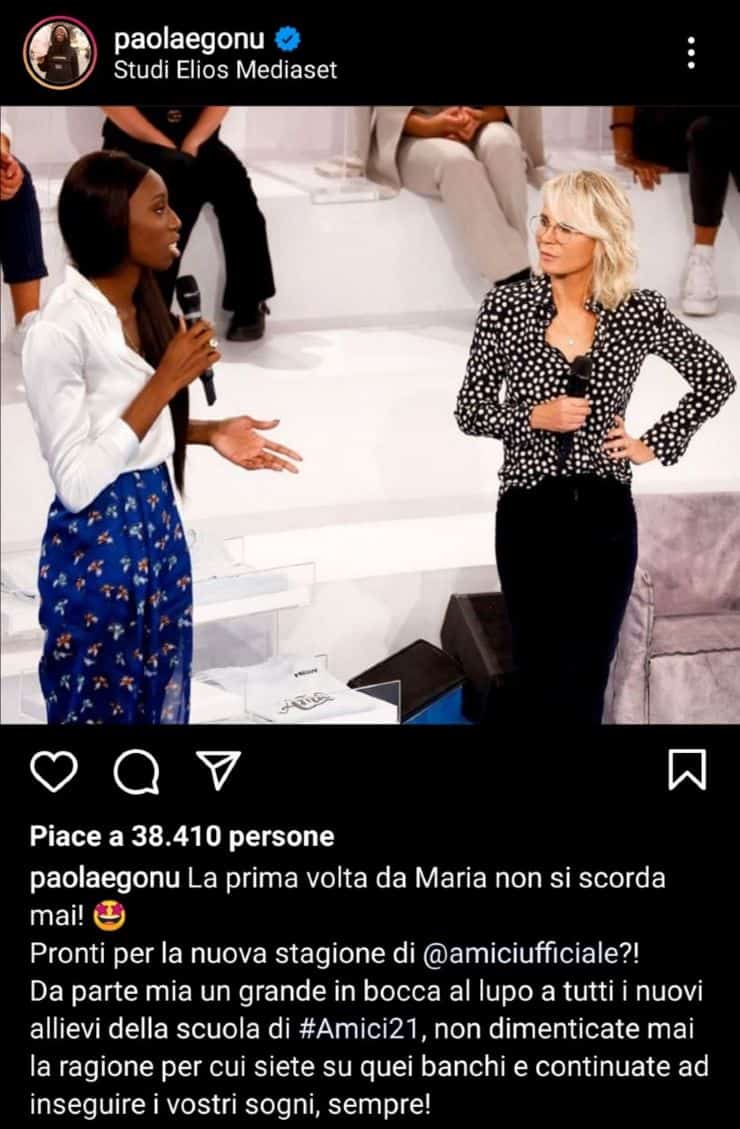The height and width of the screenshot is (1129, 740).
Task: Tap the post photo
Action: [370, 414]
